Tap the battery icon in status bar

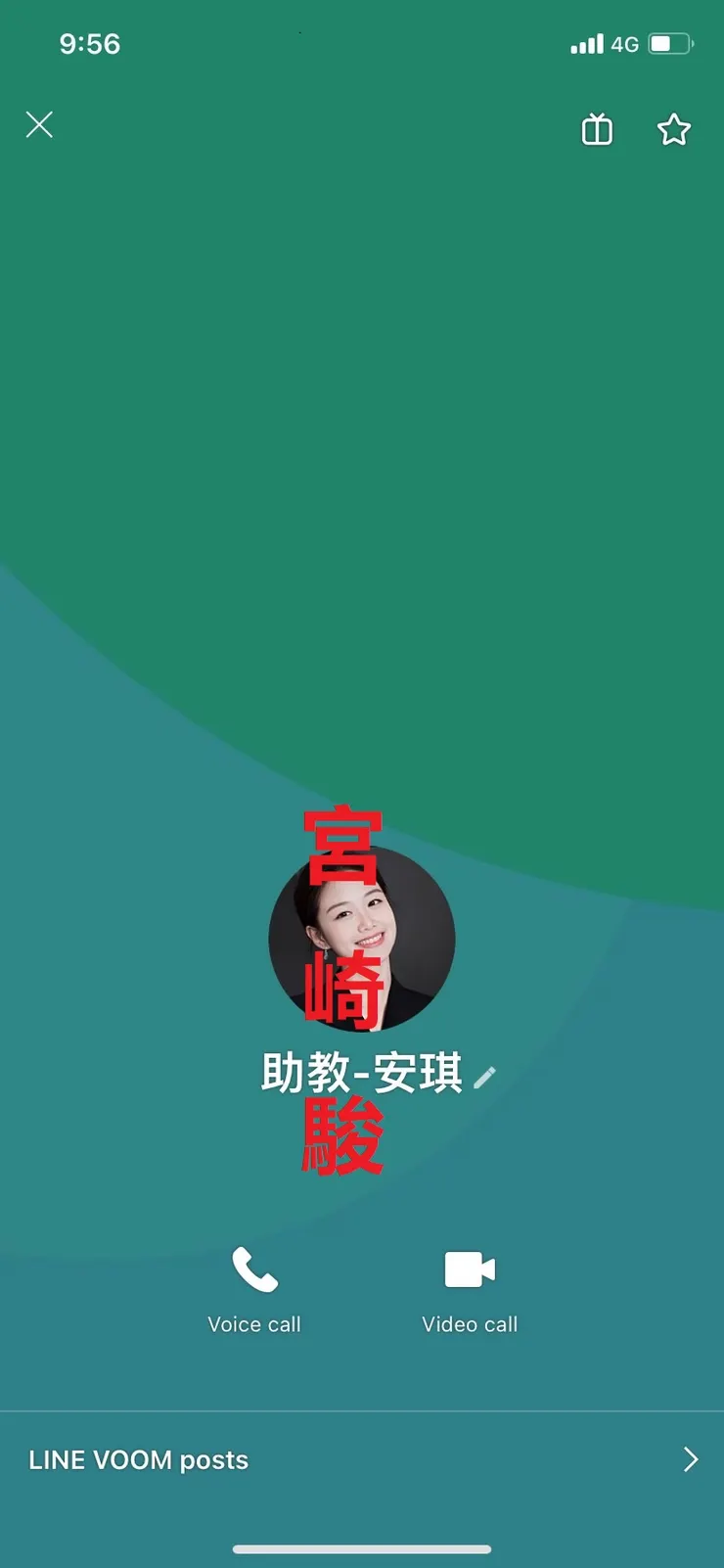[x=671, y=43]
